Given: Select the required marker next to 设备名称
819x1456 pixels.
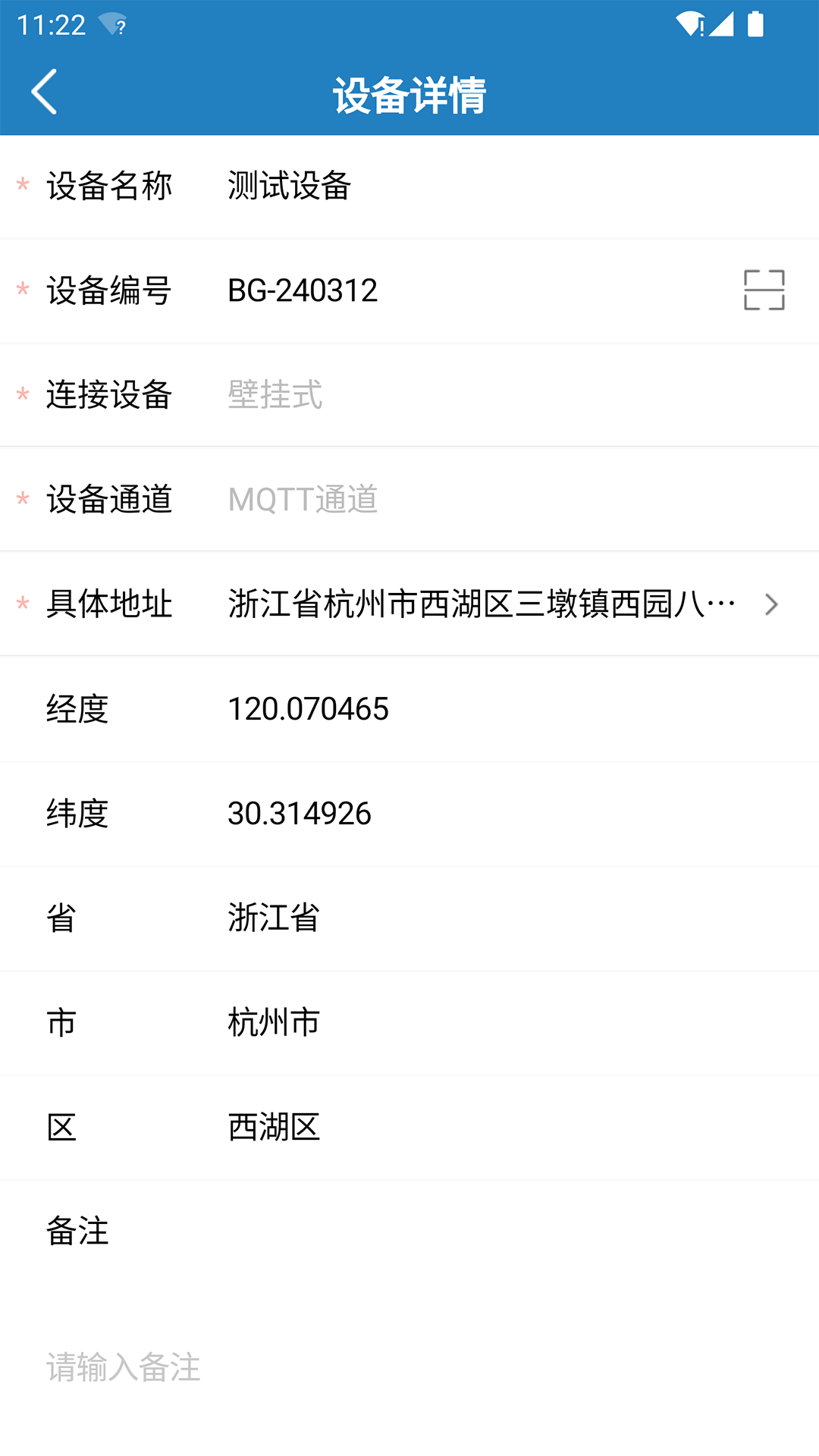Looking at the screenshot, I should tap(22, 185).
